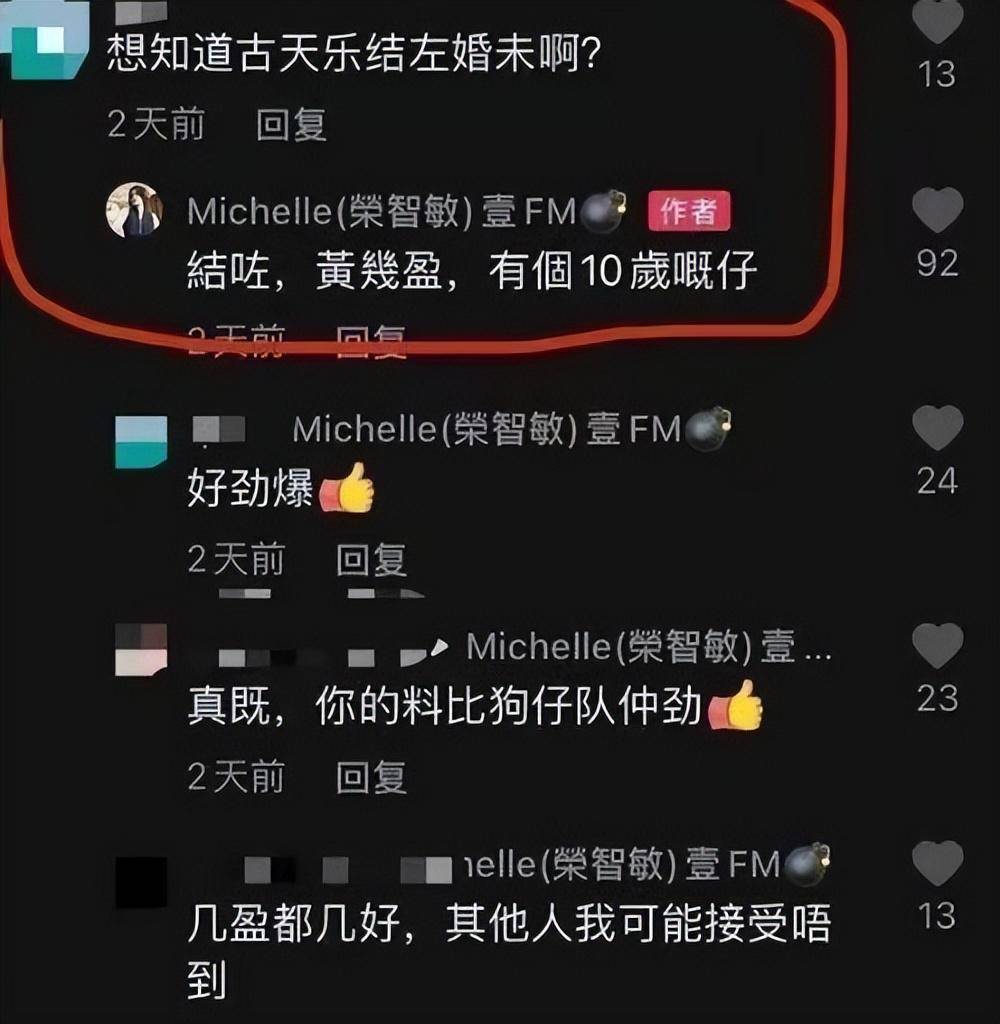Like the 好劲爆 comment
Screen dimensions: 1000x1024
[938, 429]
